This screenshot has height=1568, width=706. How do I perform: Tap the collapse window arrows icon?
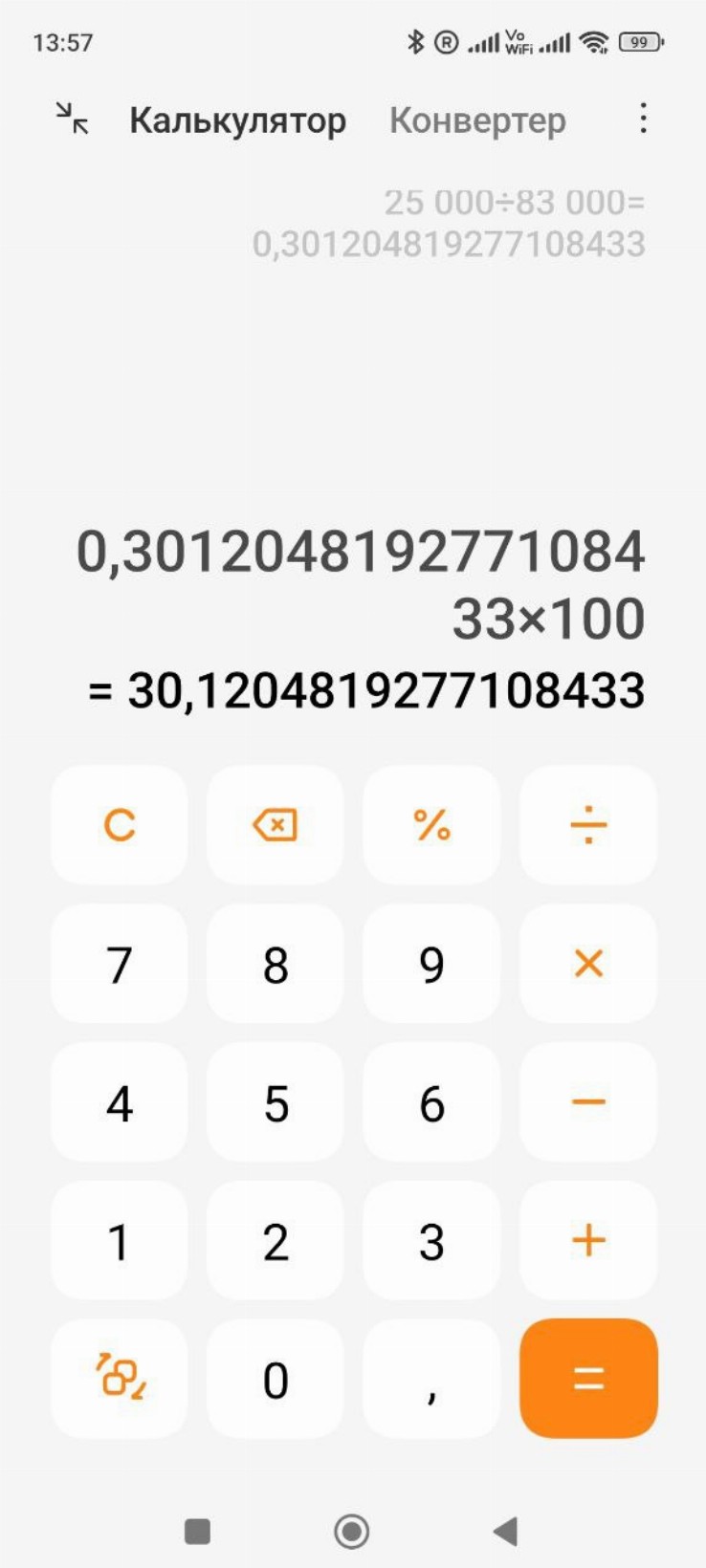pyautogui.click(x=73, y=119)
